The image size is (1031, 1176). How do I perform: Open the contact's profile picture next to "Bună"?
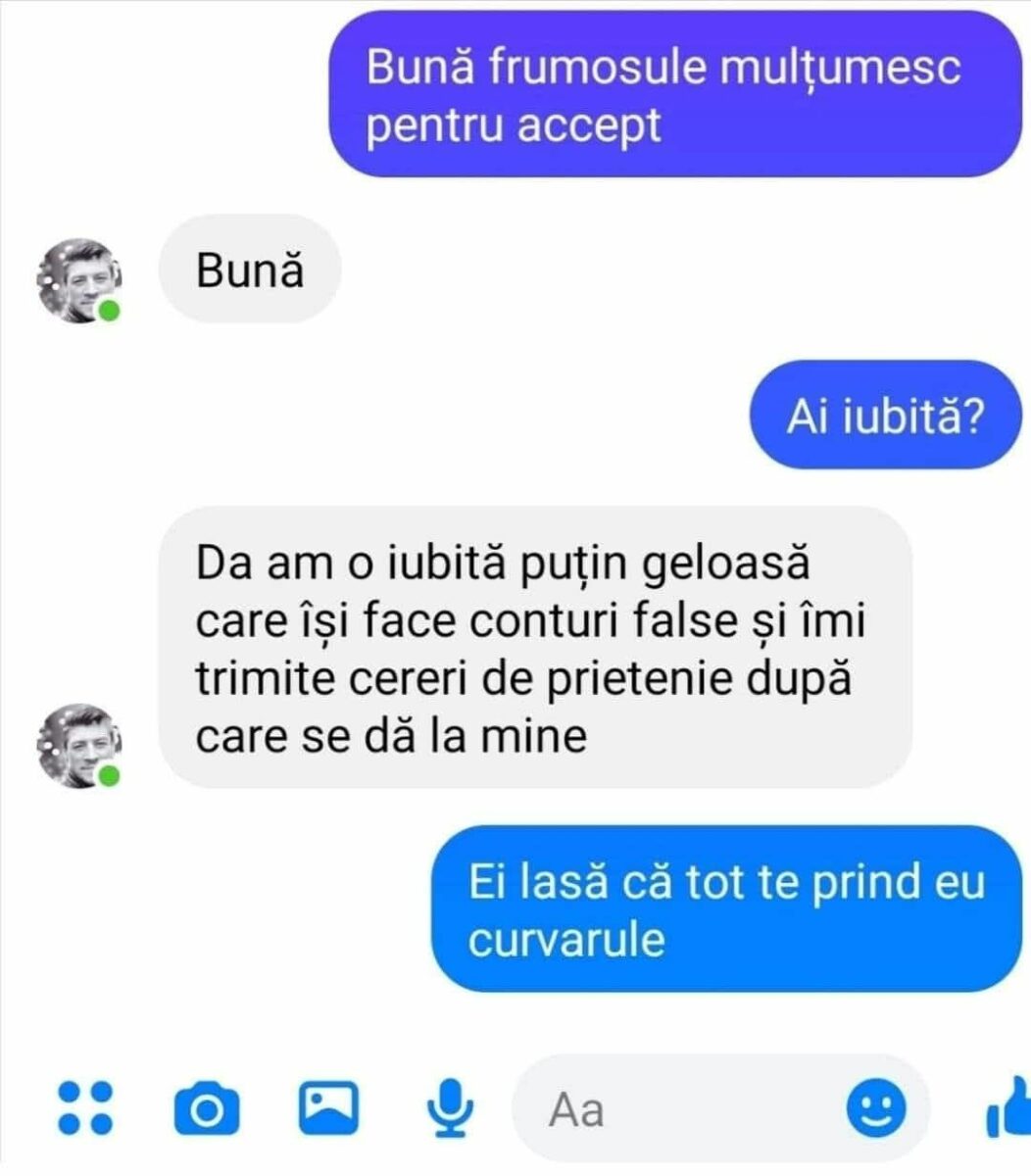coord(78,280)
